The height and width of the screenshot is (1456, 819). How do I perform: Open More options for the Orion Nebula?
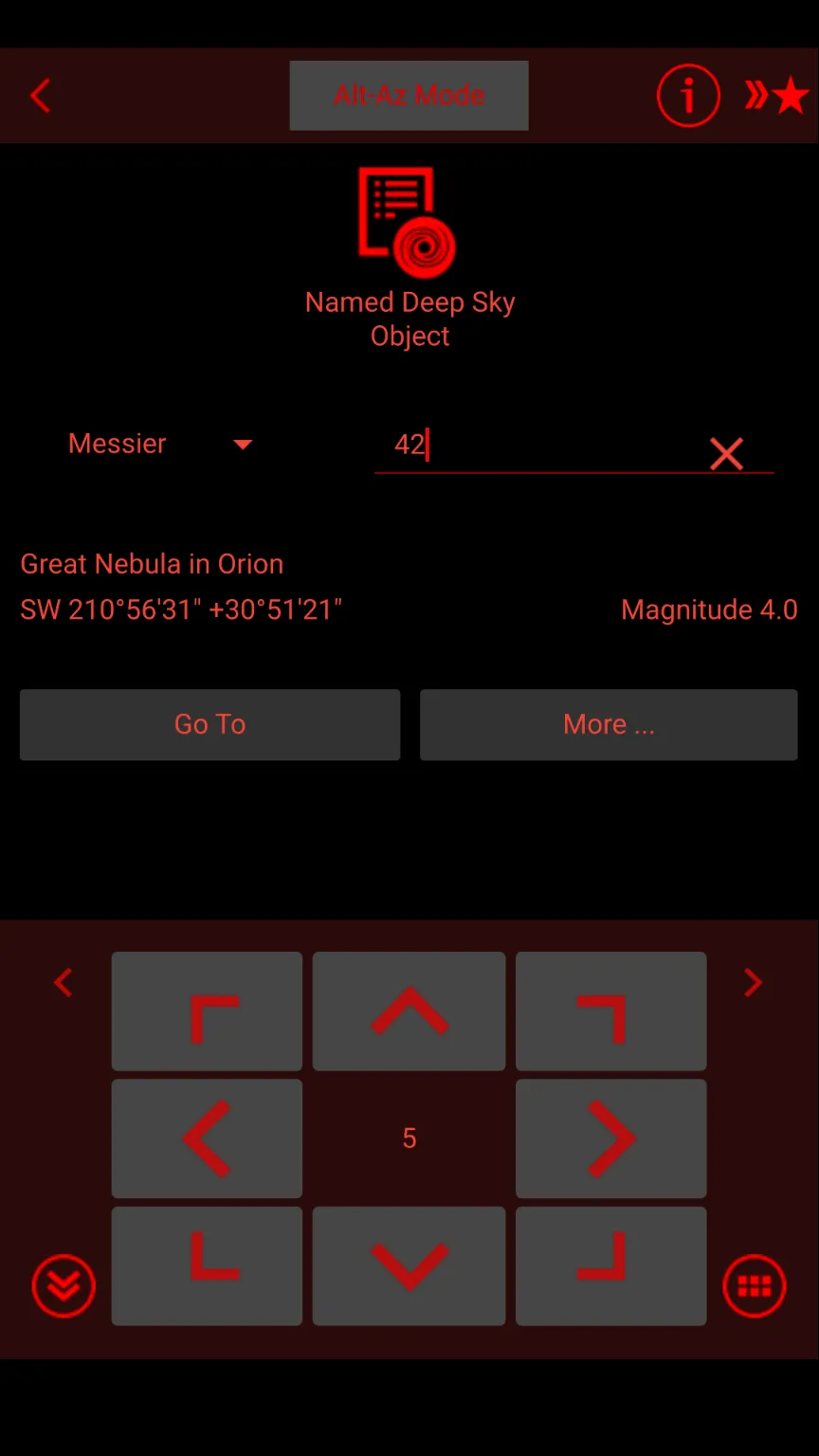pos(609,724)
